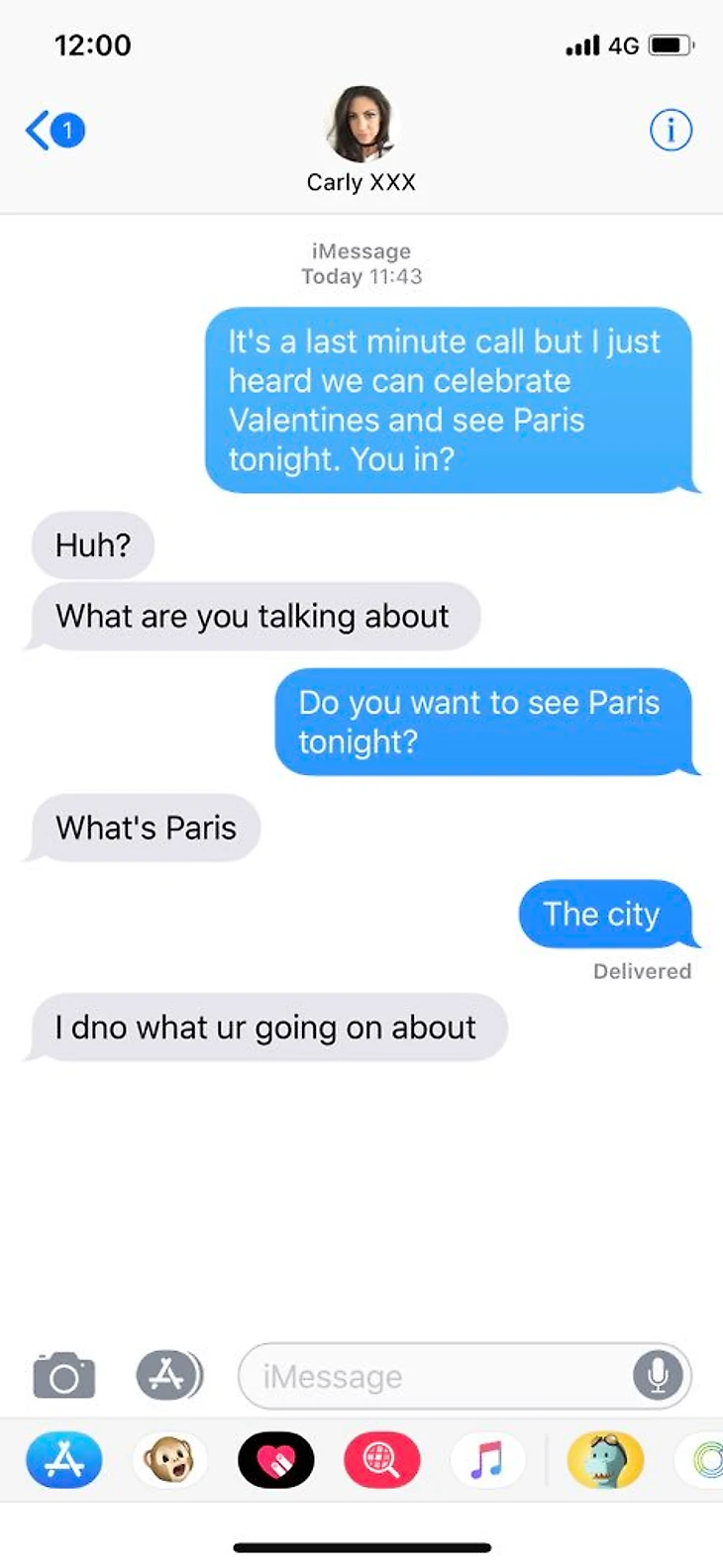The width and height of the screenshot is (723, 1568).
Task: Open the Animoji monkey app
Action: (x=169, y=1460)
